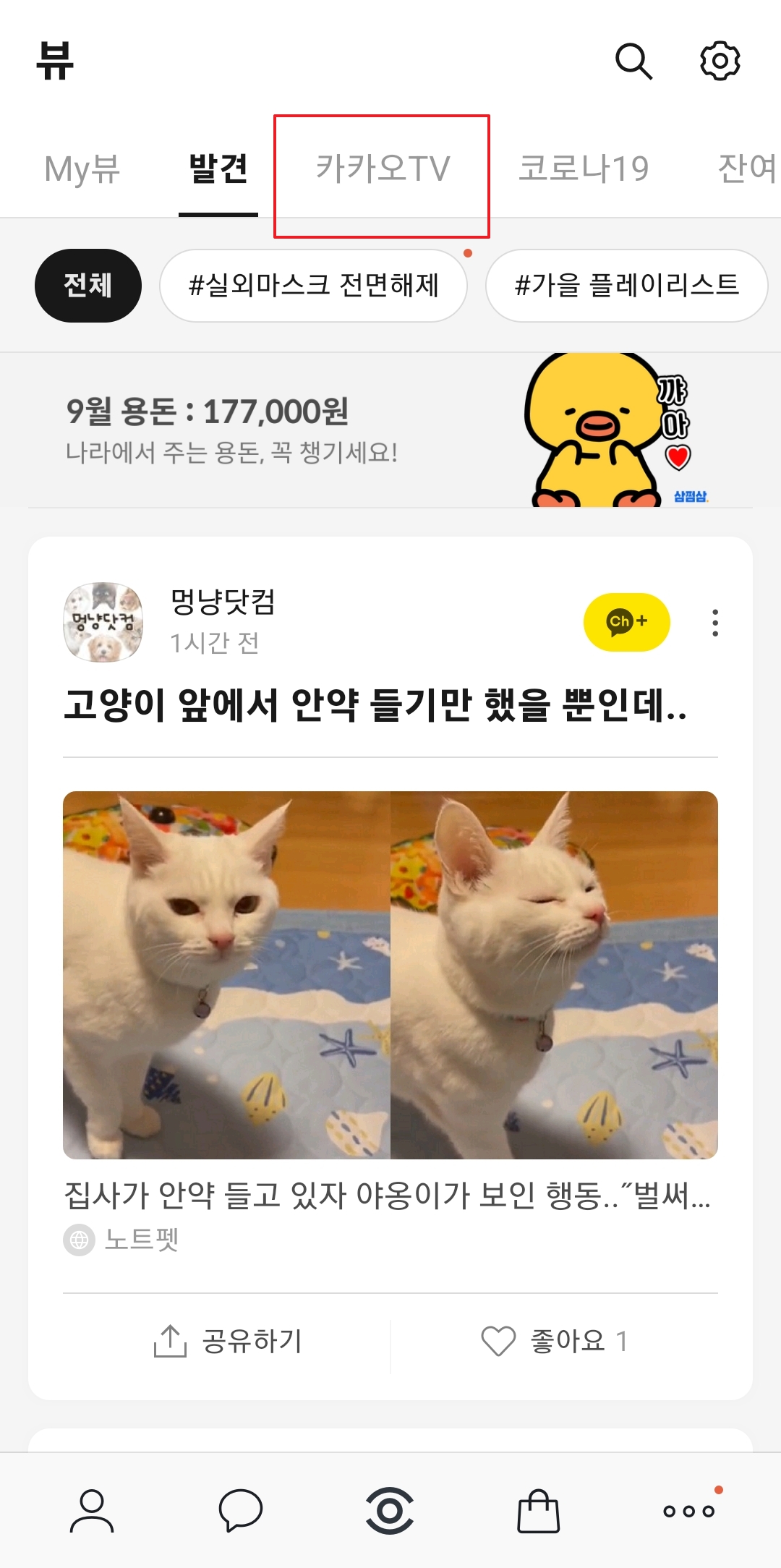This screenshot has height=1568, width=781.
Task: Switch to the 카카오TV tab
Action: point(383,167)
